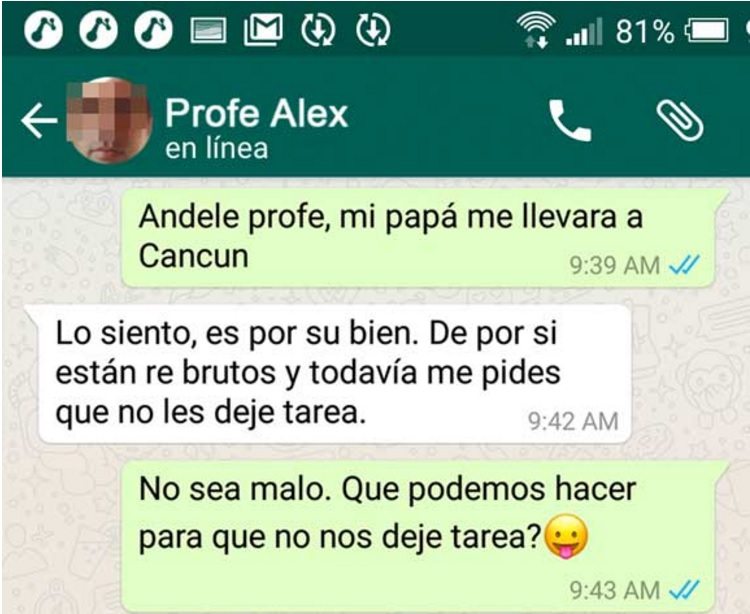Open the attachment paperclip menu
This screenshot has width=750, height=614.
click(680, 121)
